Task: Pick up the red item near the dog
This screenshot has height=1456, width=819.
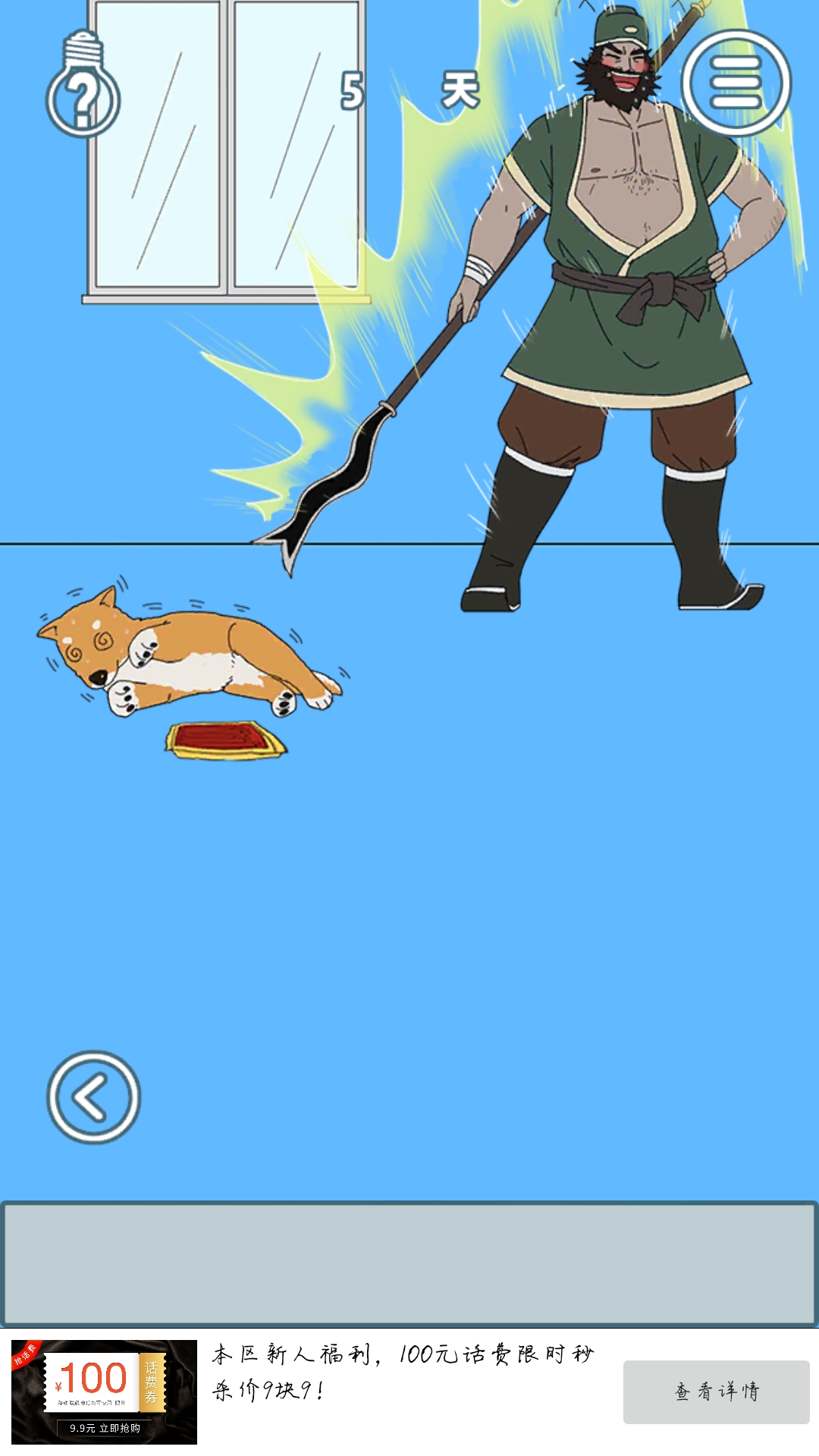Action: point(226,739)
